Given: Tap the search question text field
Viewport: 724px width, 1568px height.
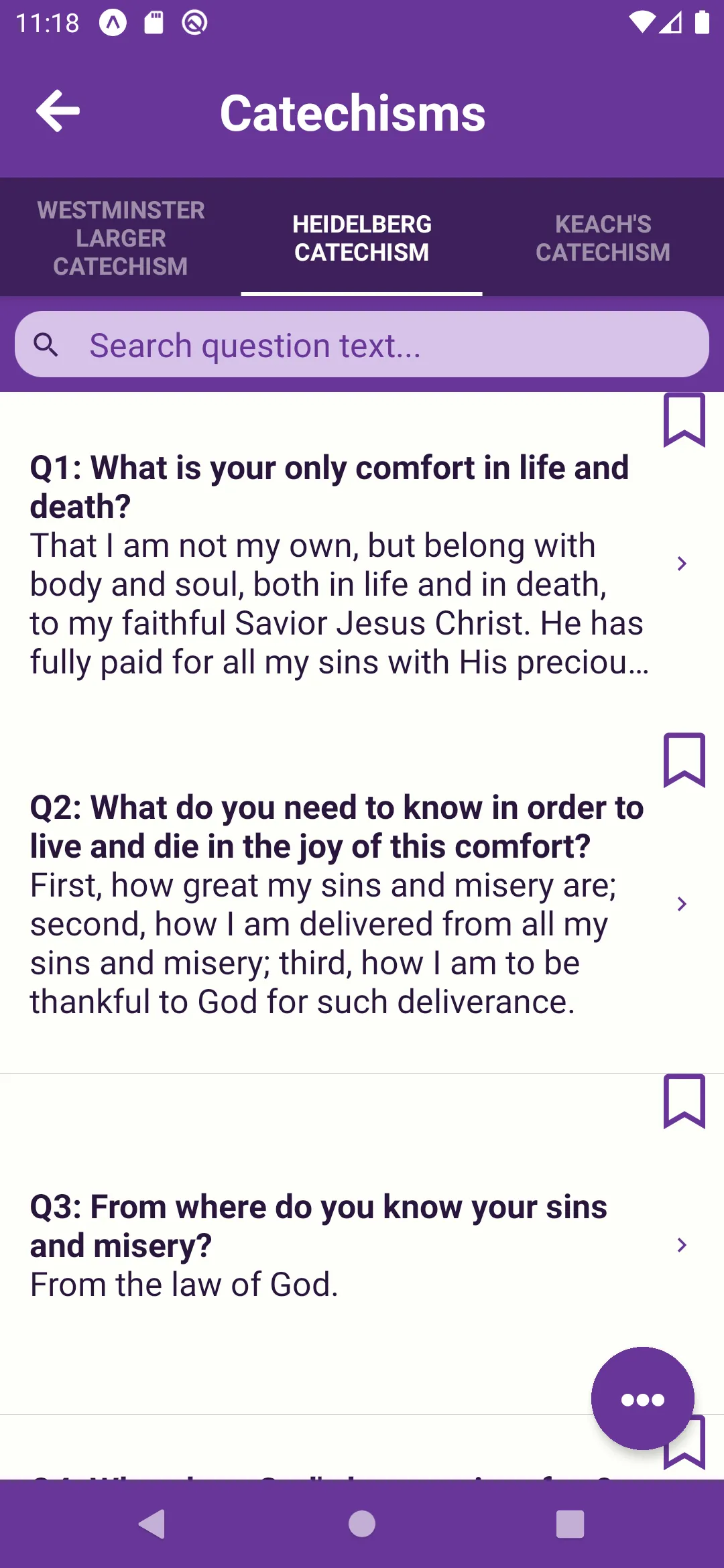Looking at the screenshot, I should [x=362, y=344].
